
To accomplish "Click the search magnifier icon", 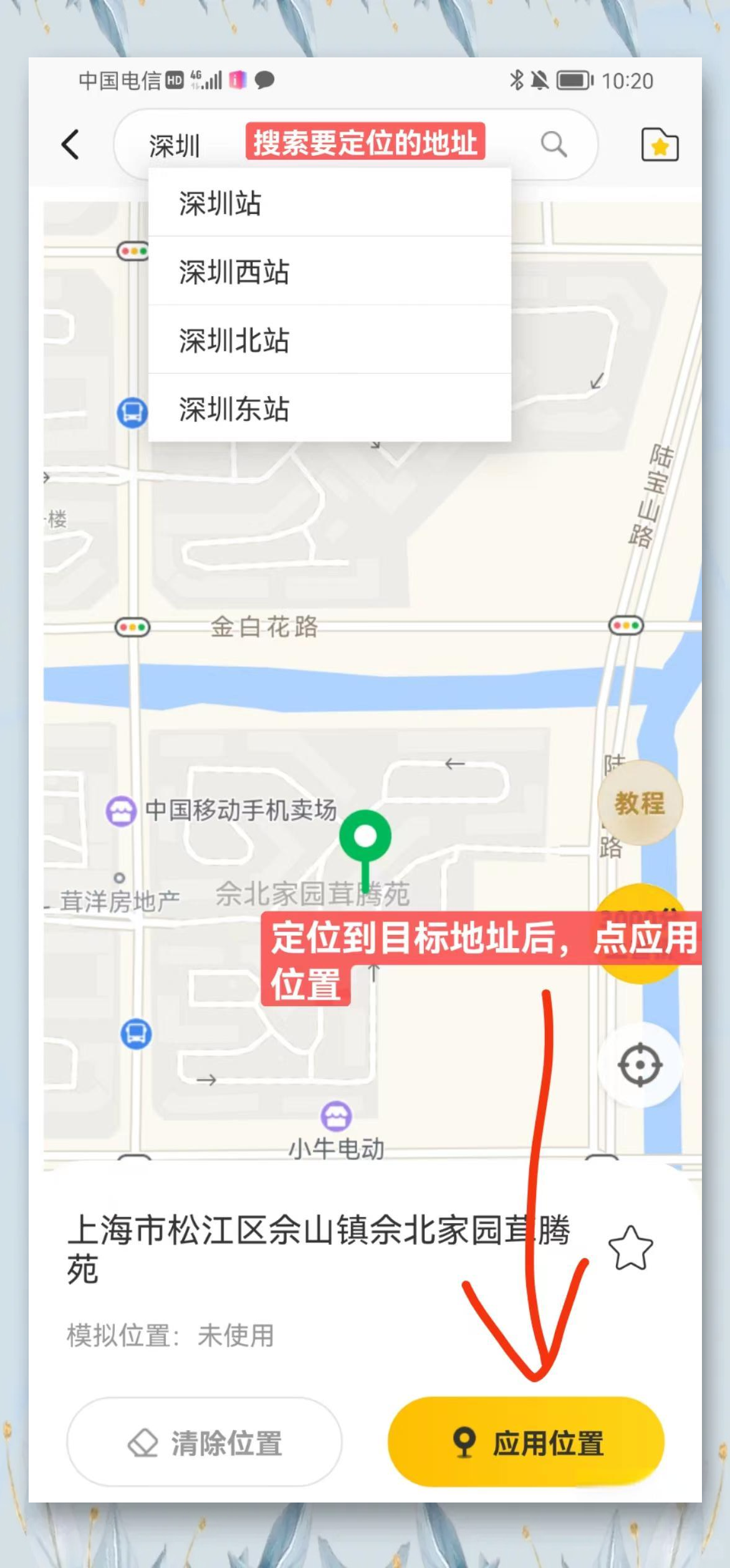I will tap(554, 144).
